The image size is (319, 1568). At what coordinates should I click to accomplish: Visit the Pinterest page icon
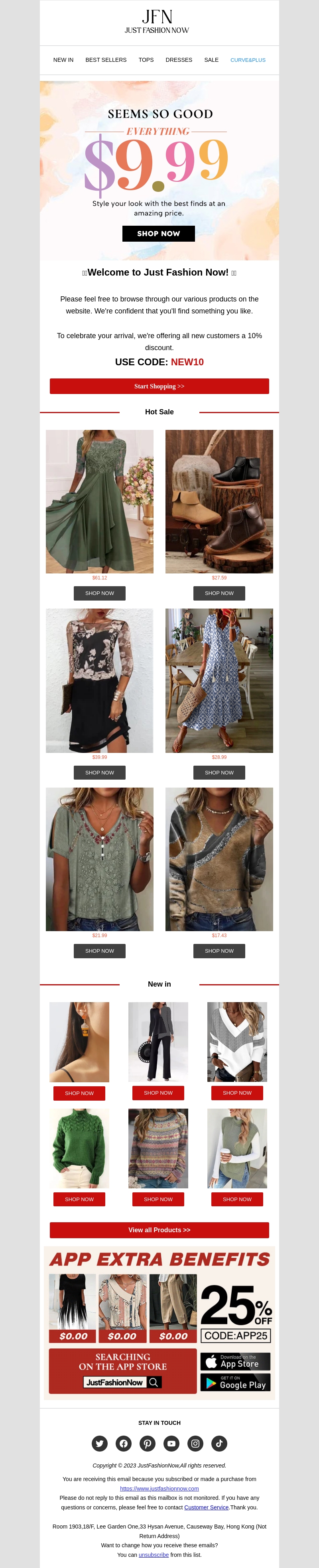point(147,1443)
